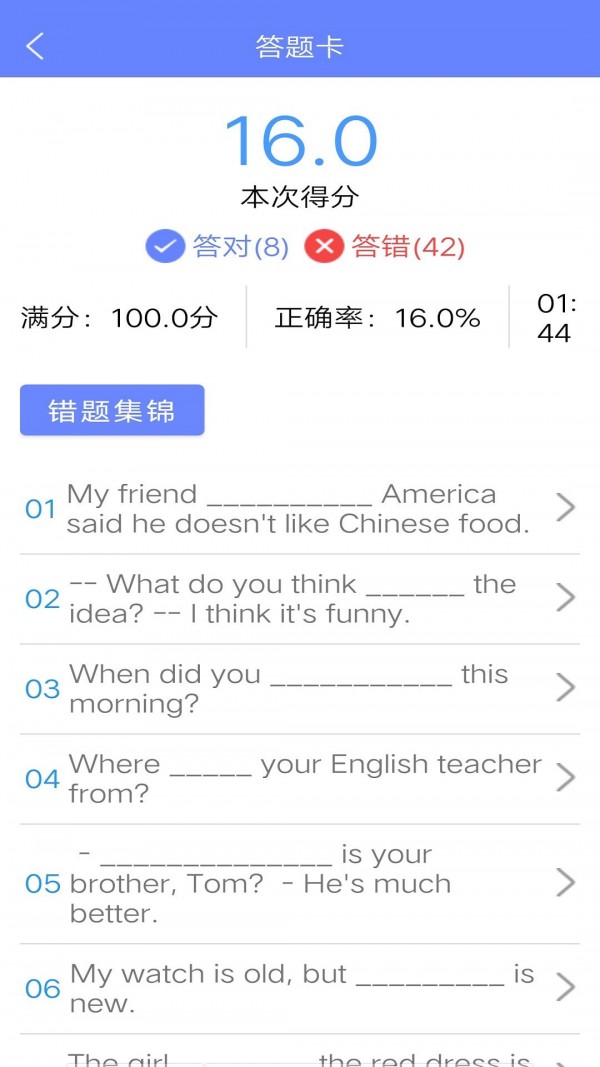This screenshot has height=1067, width=600.
Task: View question 06 about old watch
Action: click(x=300, y=988)
